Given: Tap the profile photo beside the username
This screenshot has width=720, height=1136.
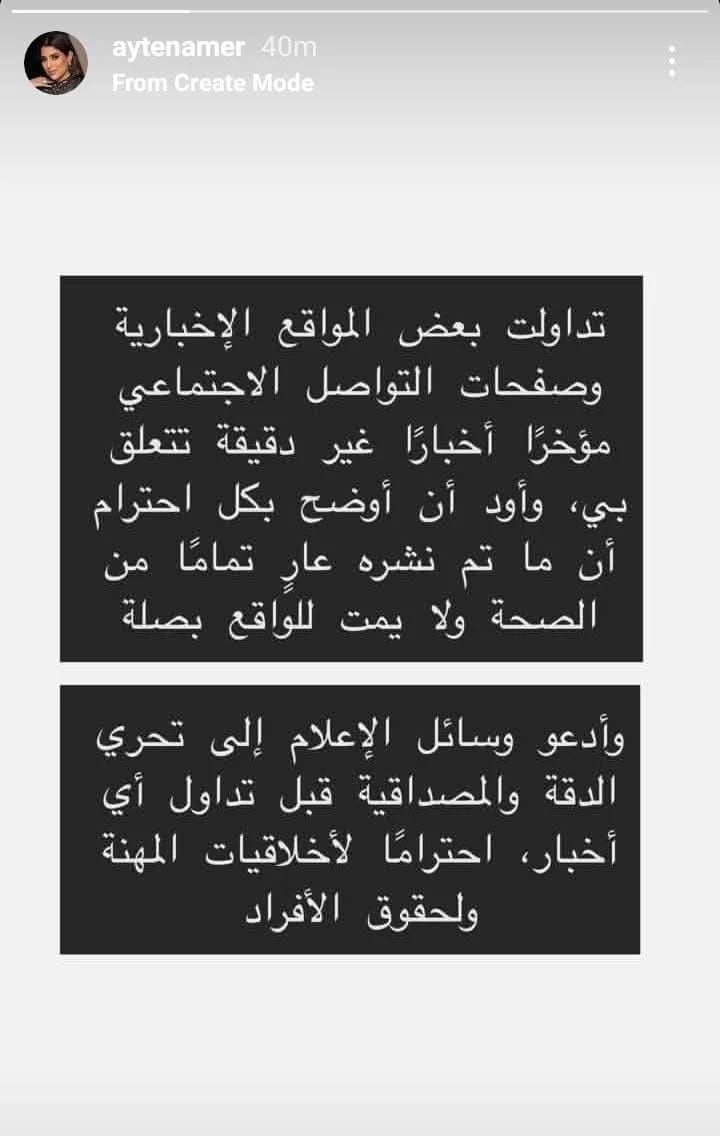Looking at the screenshot, I should pos(55,62).
